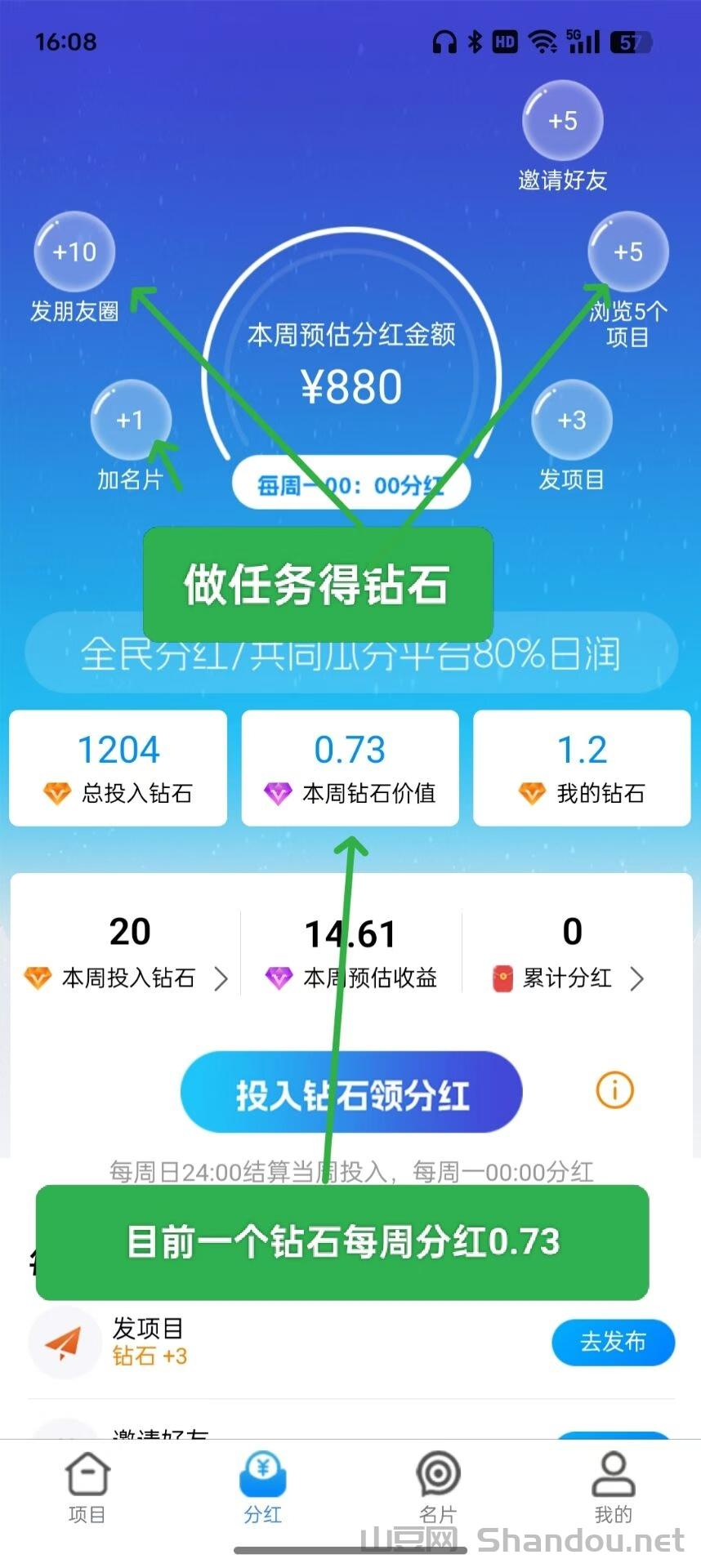Claim the +5 浏览5个项目 bubble
This screenshot has height=1568, width=701.
click(x=627, y=252)
